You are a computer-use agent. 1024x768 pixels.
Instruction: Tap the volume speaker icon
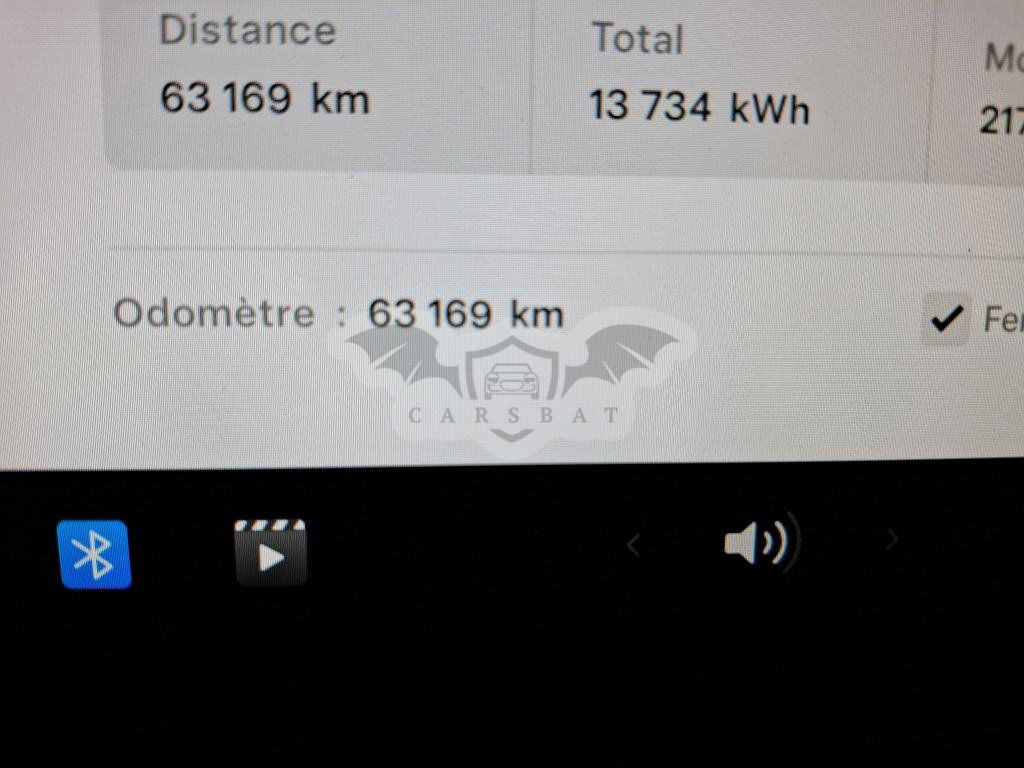(760, 543)
